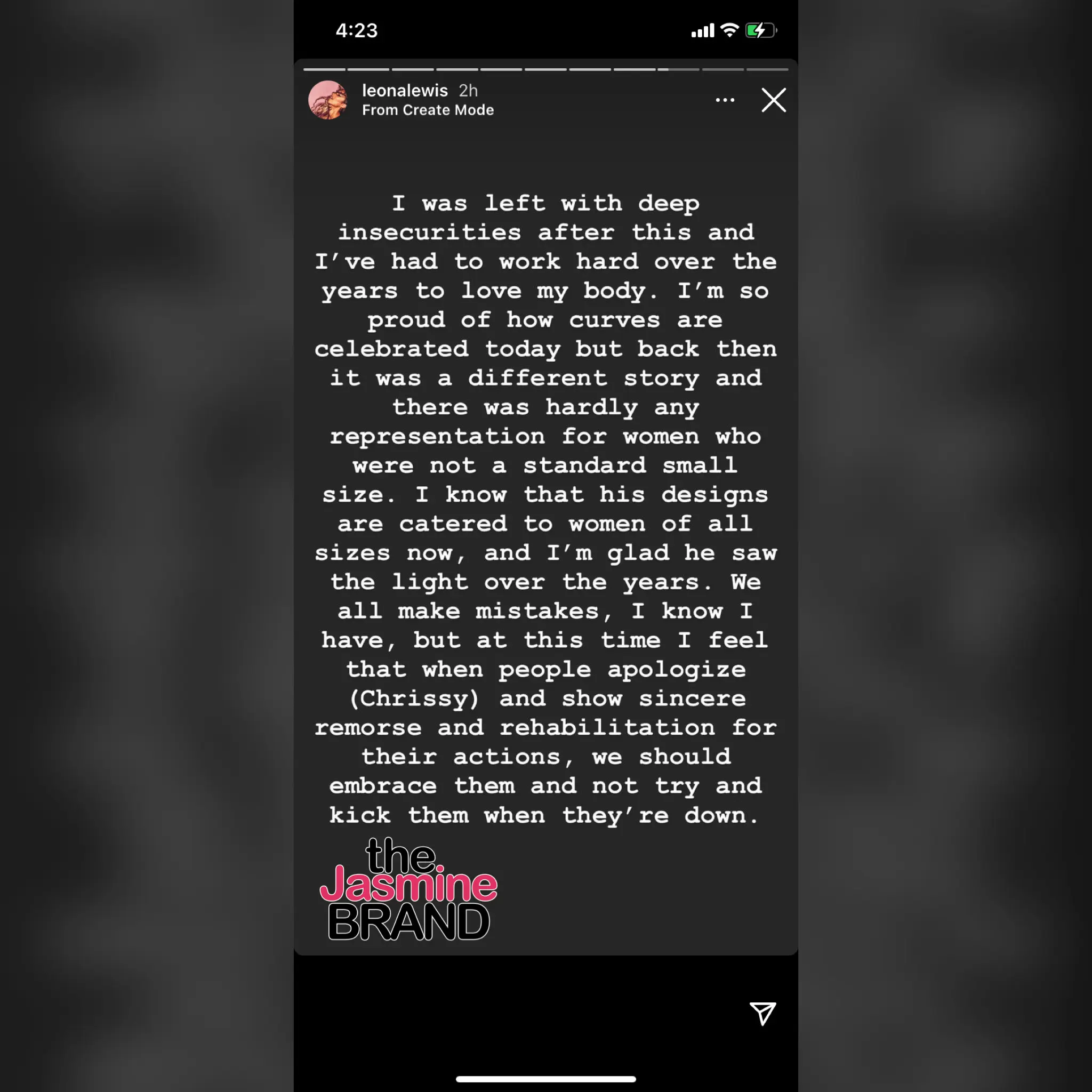This screenshot has height=1092, width=1092.
Task: Close the story viewer
Action: [773, 100]
